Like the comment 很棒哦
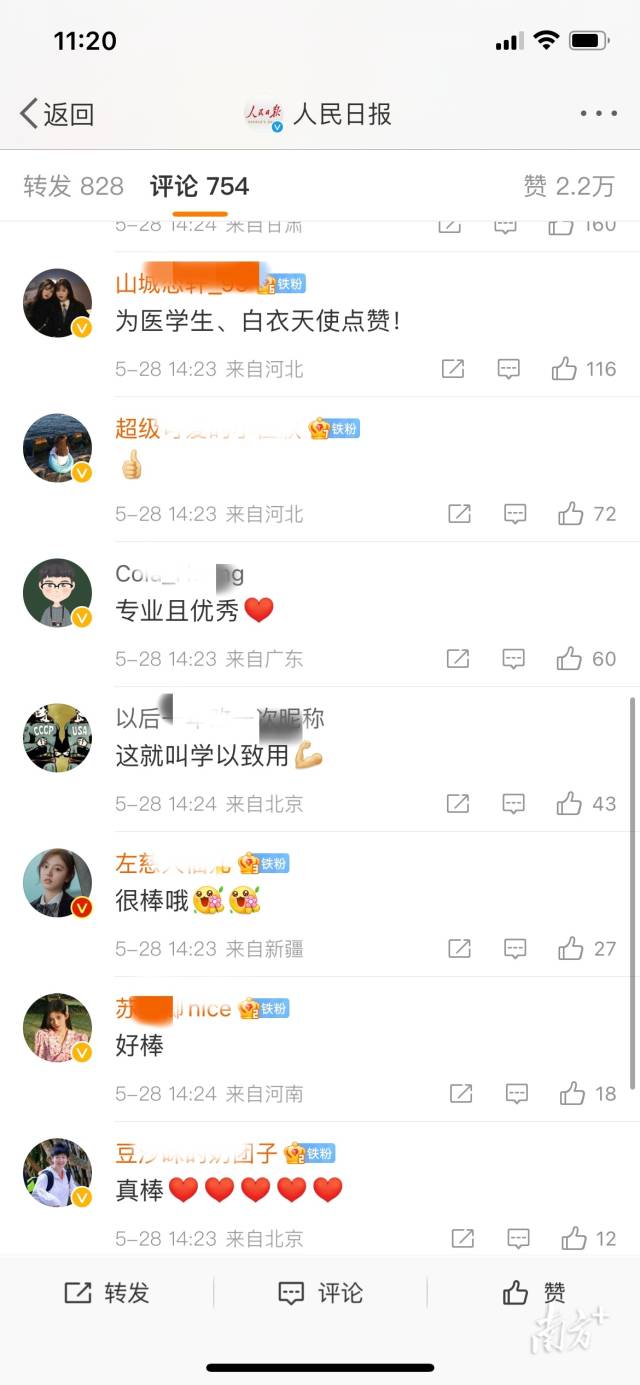This screenshot has width=640, height=1385. (x=587, y=948)
